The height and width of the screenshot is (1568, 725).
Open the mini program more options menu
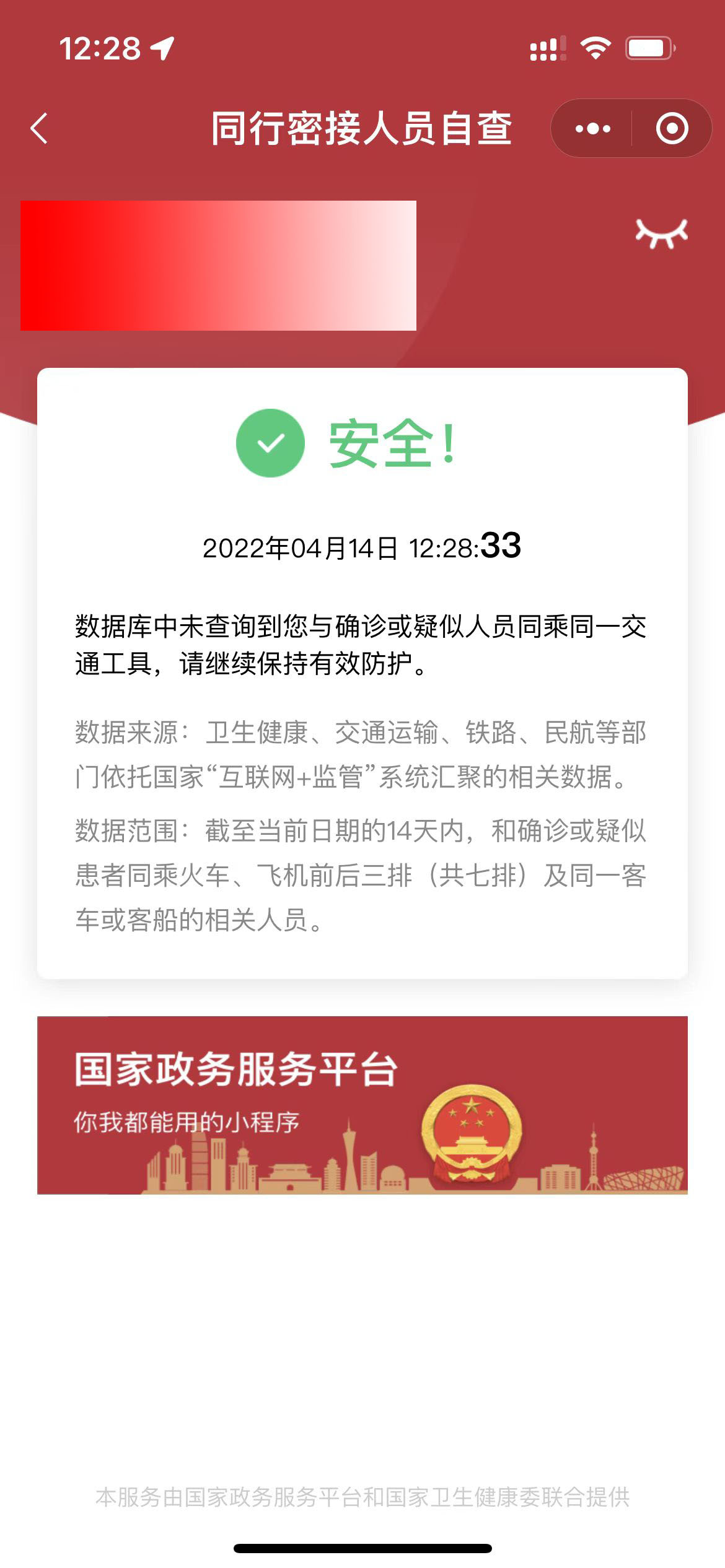point(592,128)
